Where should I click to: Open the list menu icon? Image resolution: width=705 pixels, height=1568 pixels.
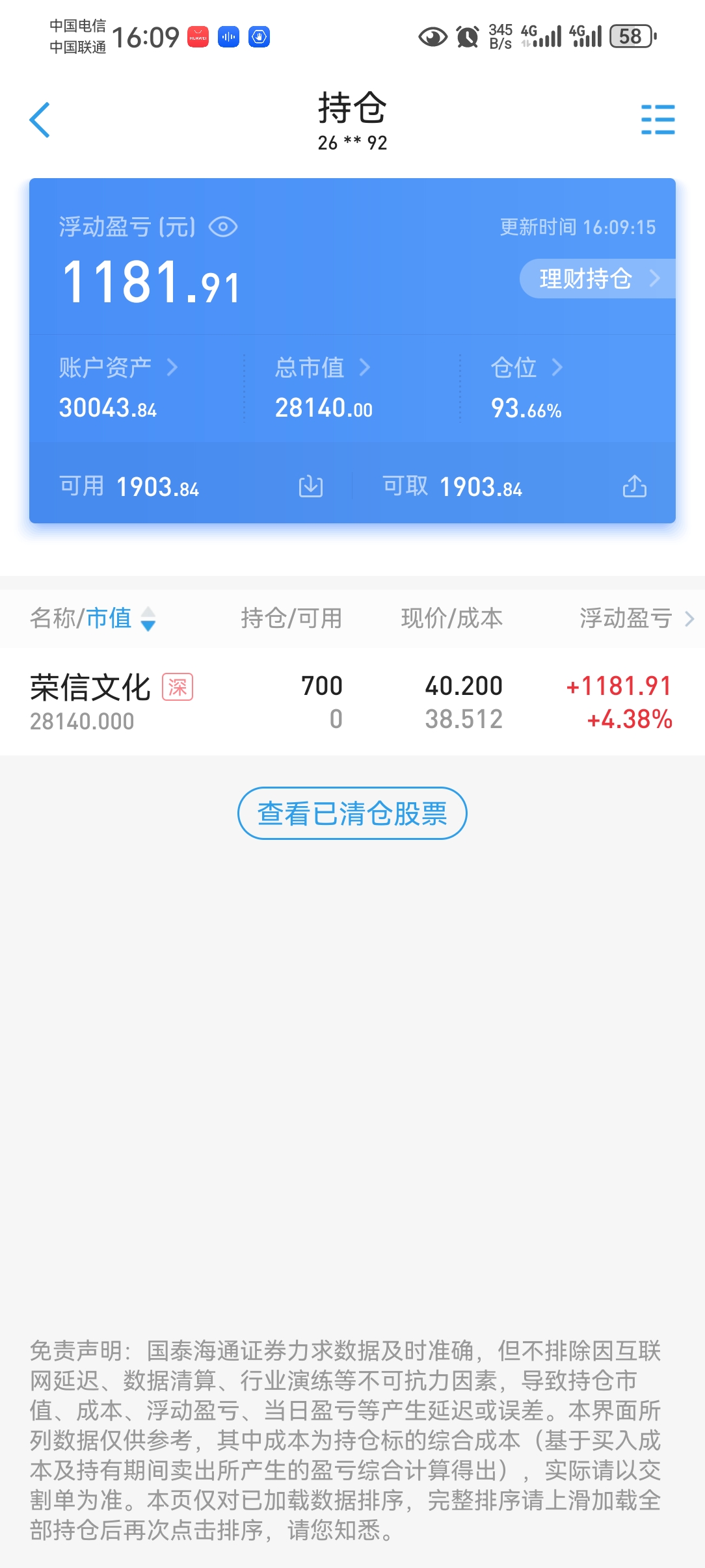pos(658,120)
